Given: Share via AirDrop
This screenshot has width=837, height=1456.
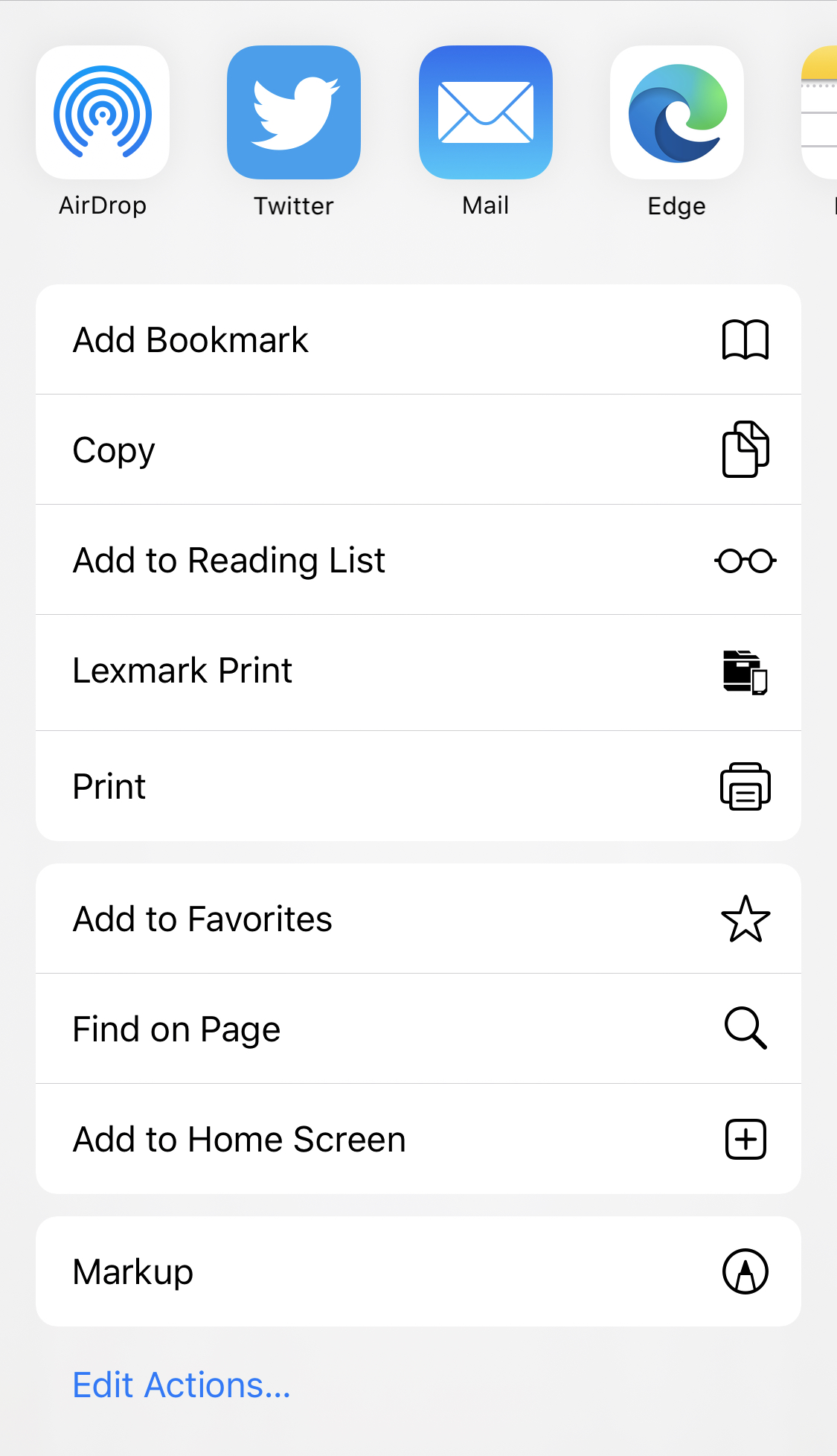Looking at the screenshot, I should click(x=103, y=113).
